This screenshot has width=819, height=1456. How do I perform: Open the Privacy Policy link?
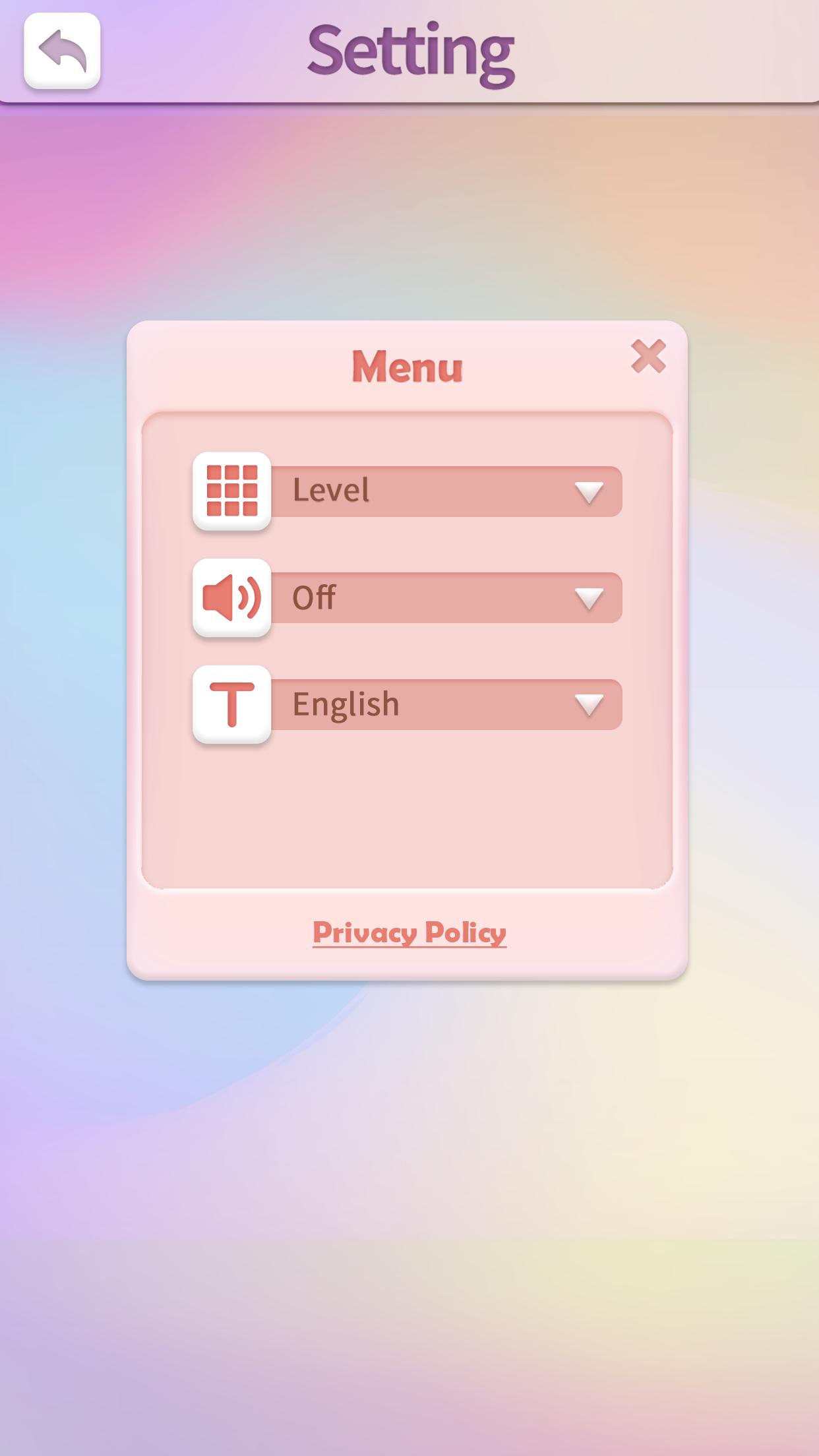point(409,932)
